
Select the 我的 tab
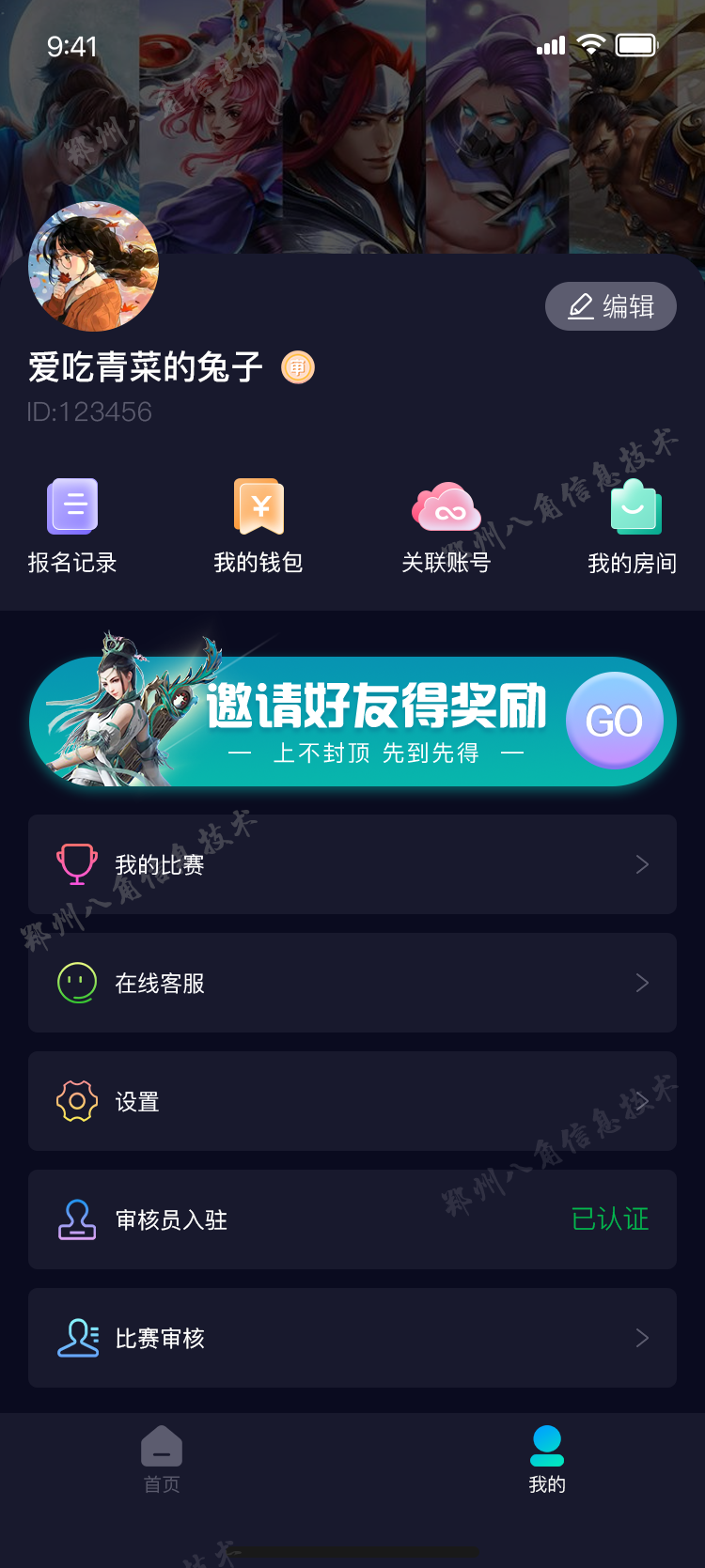(546, 1459)
